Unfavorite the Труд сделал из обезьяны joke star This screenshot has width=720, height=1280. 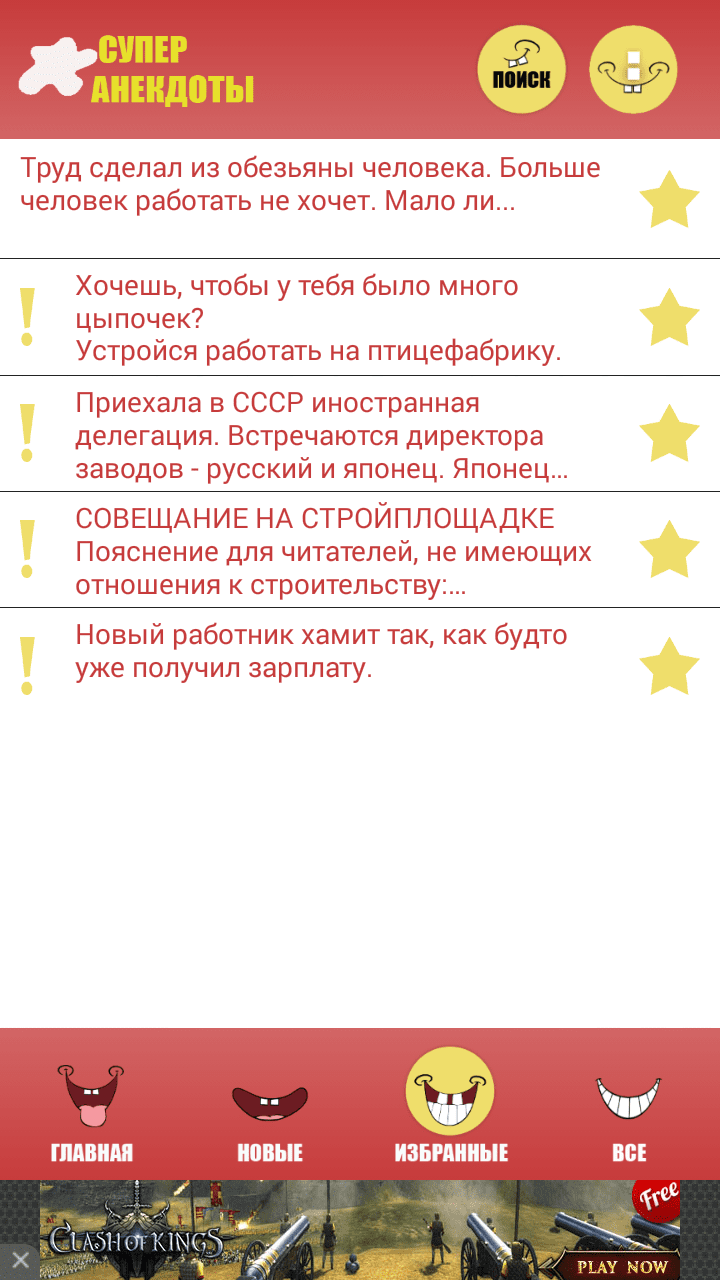click(x=669, y=199)
